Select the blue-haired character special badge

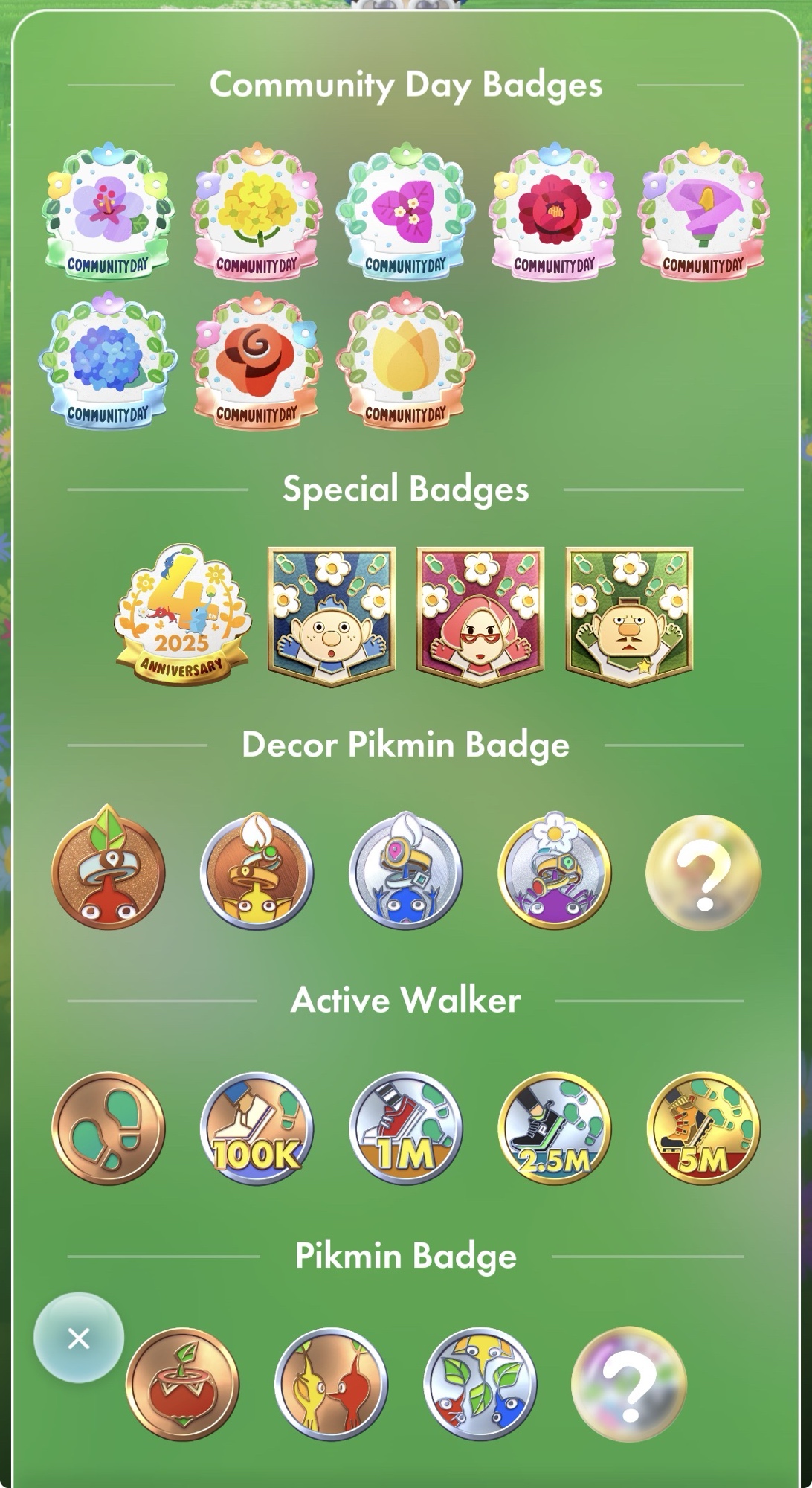click(332, 616)
